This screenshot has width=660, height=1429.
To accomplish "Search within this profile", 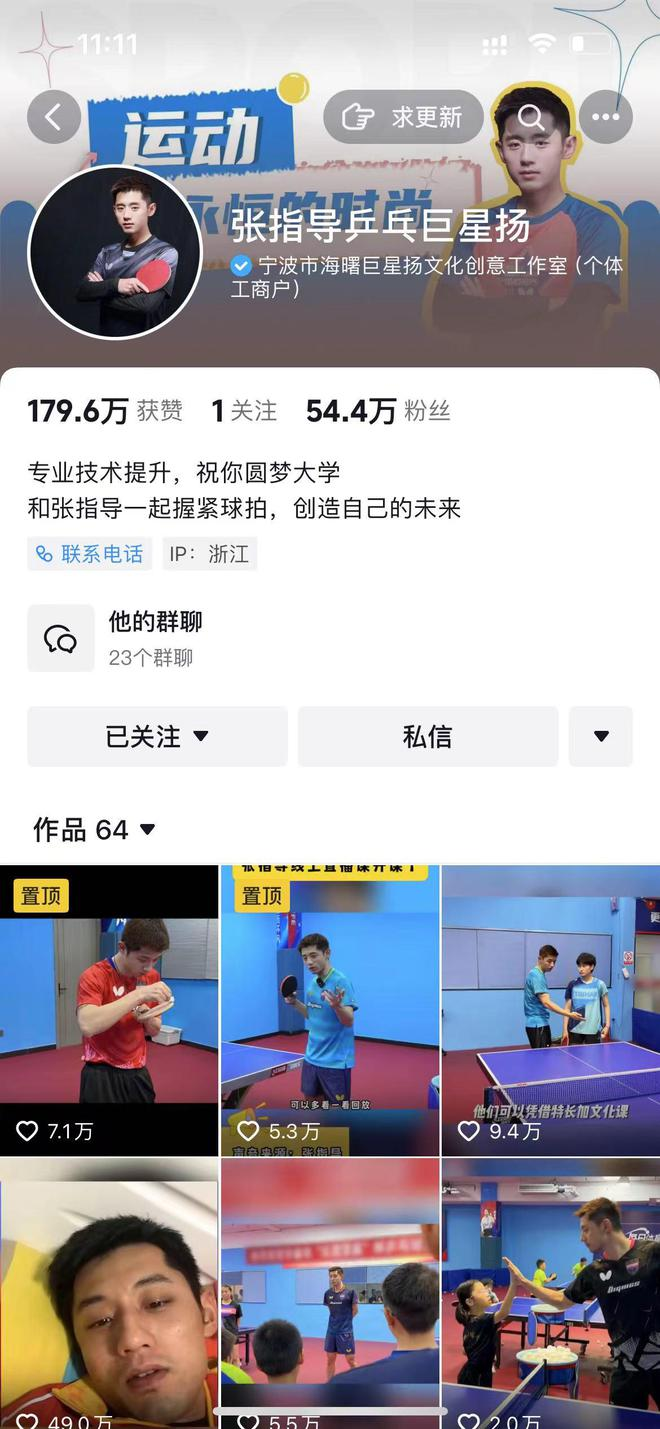I will point(530,117).
